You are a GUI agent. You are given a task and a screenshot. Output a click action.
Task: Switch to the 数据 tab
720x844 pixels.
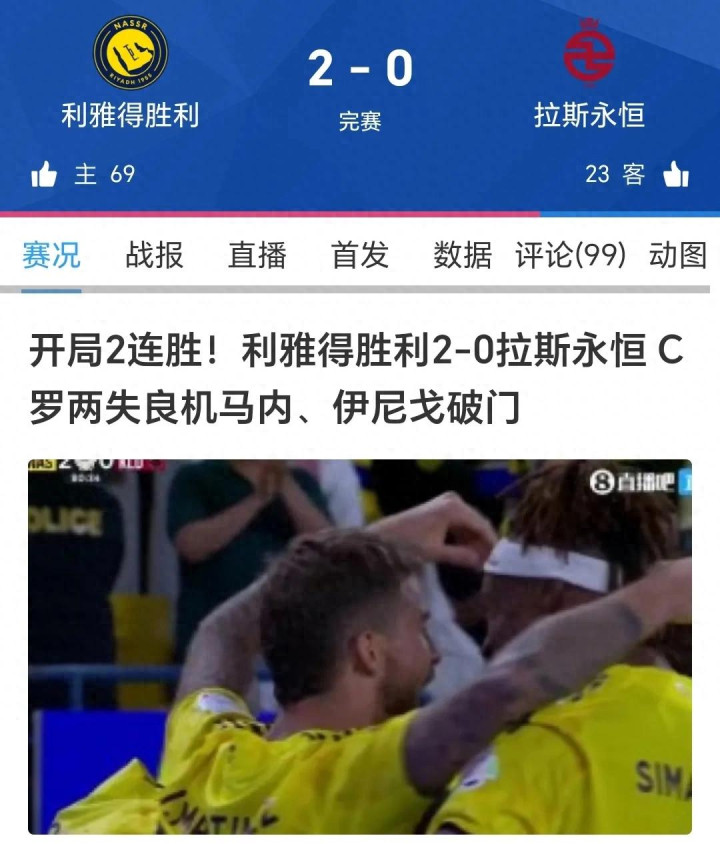pyautogui.click(x=462, y=256)
